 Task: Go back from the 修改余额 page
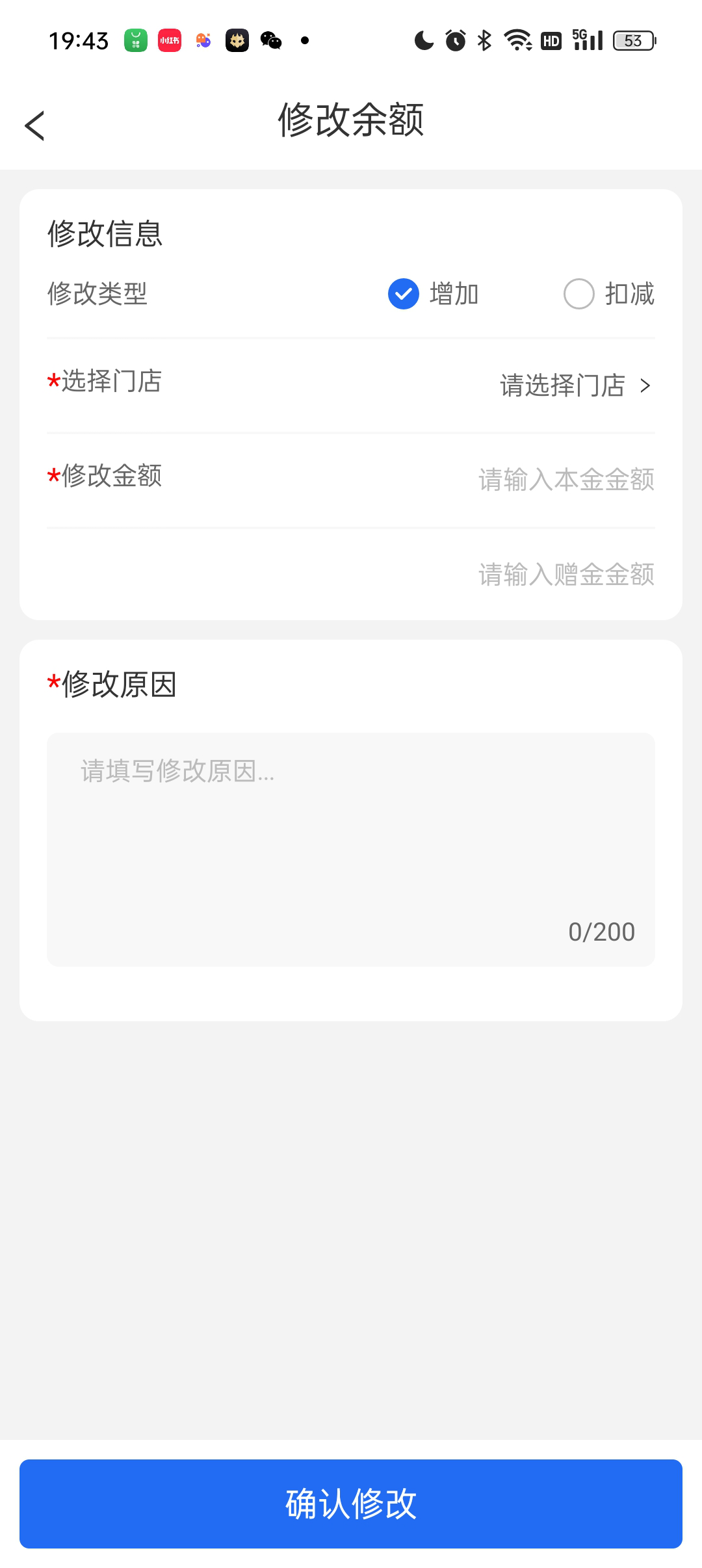tap(35, 125)
